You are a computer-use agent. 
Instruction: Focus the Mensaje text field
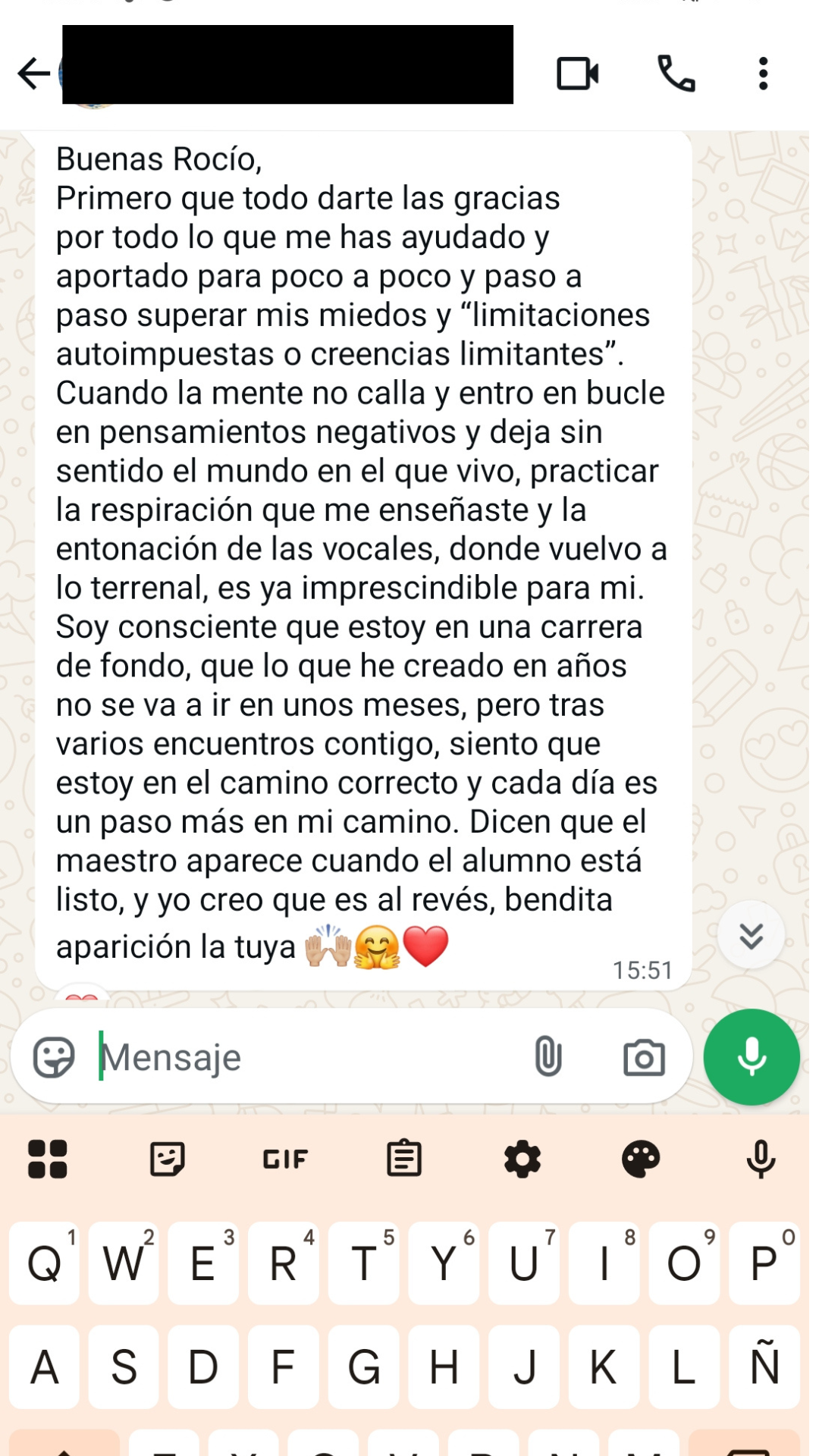coord(303,1057)
